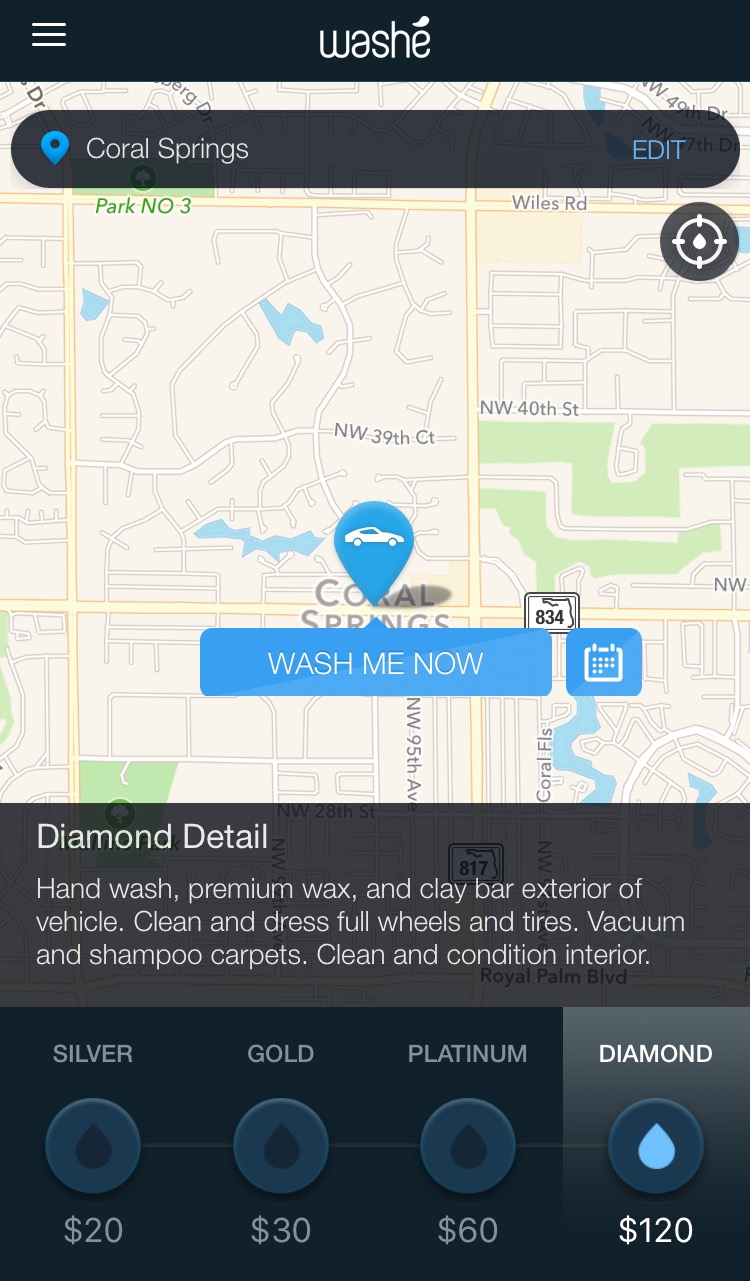750x1281 pixels.
Task: Tap the Wash Me Now button
Action: 375,663
